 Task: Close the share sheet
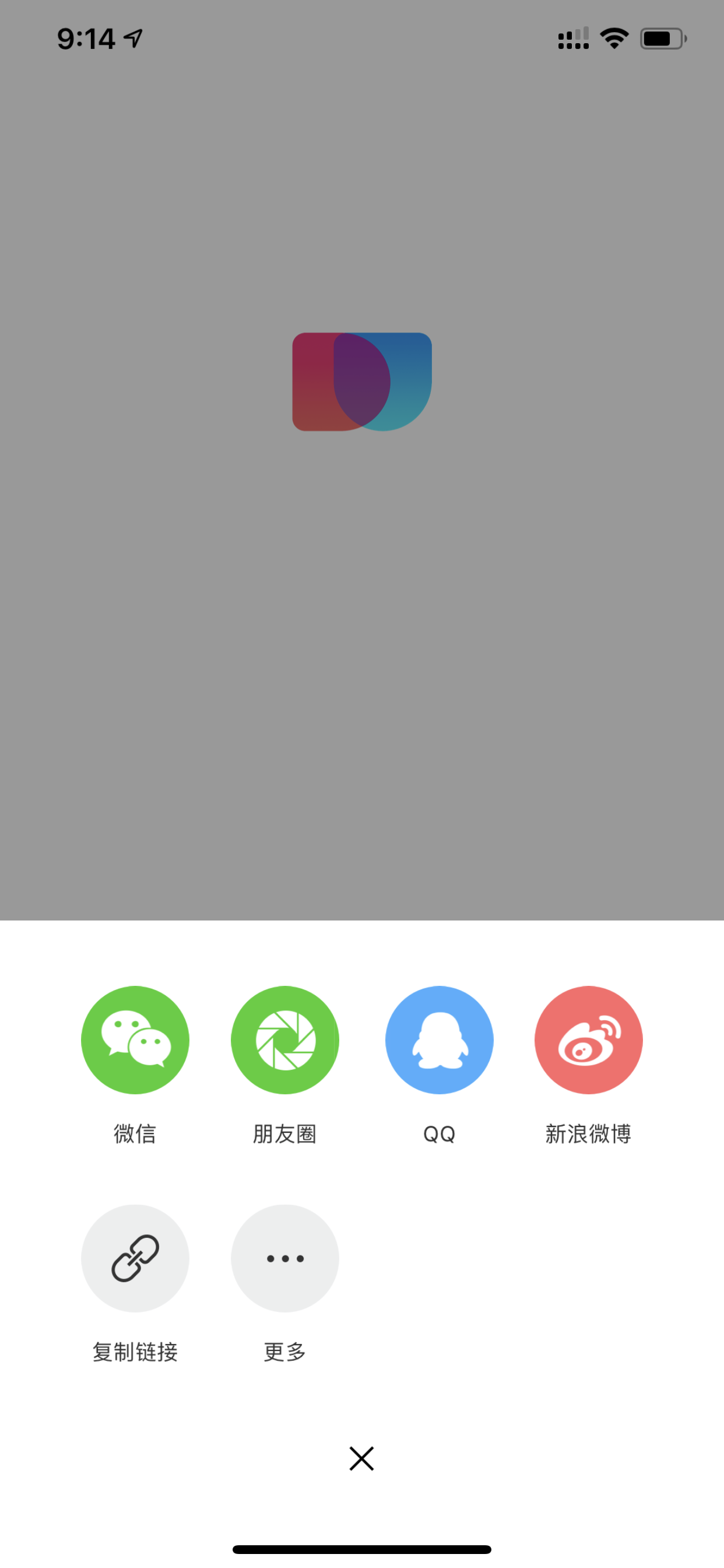[x=361, y=1458]
